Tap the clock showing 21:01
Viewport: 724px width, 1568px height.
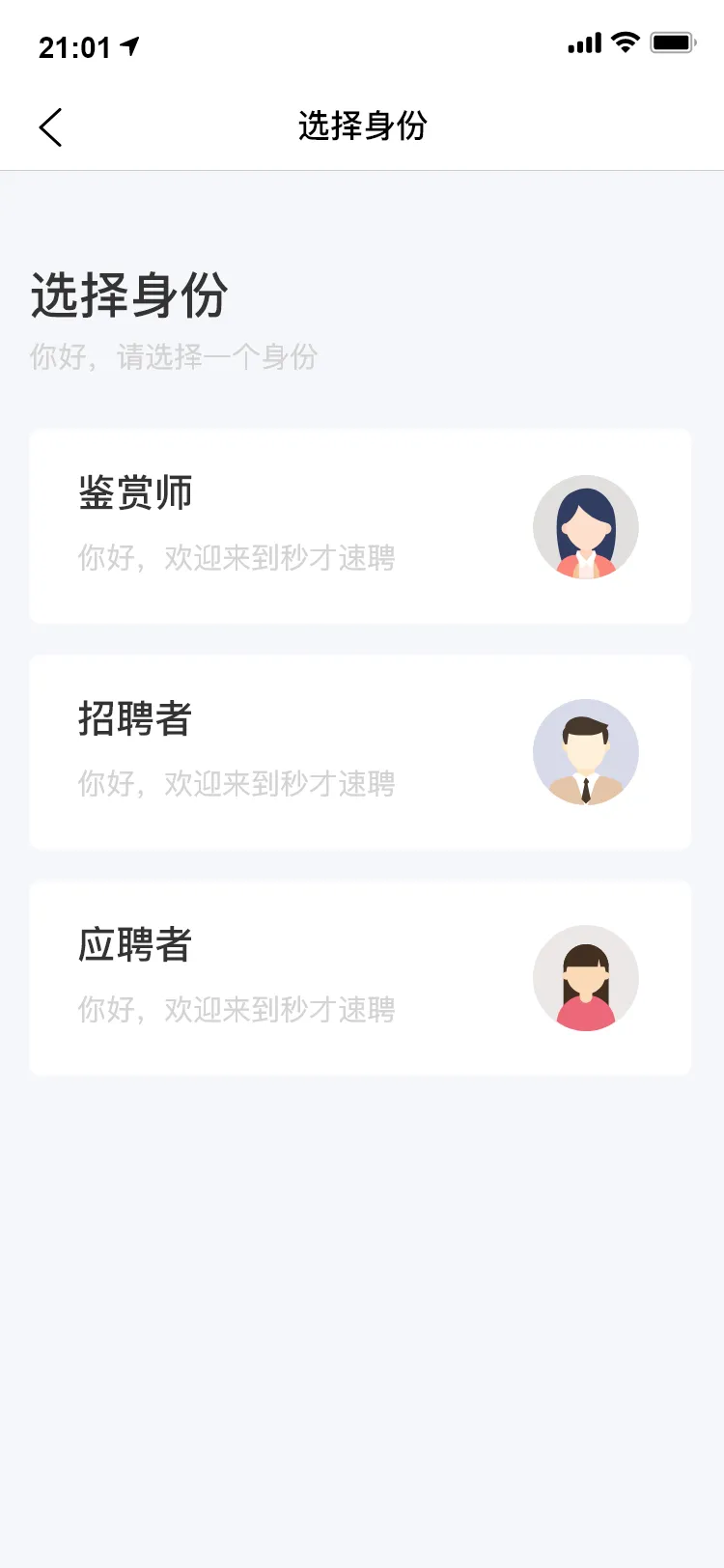[74, 43]
